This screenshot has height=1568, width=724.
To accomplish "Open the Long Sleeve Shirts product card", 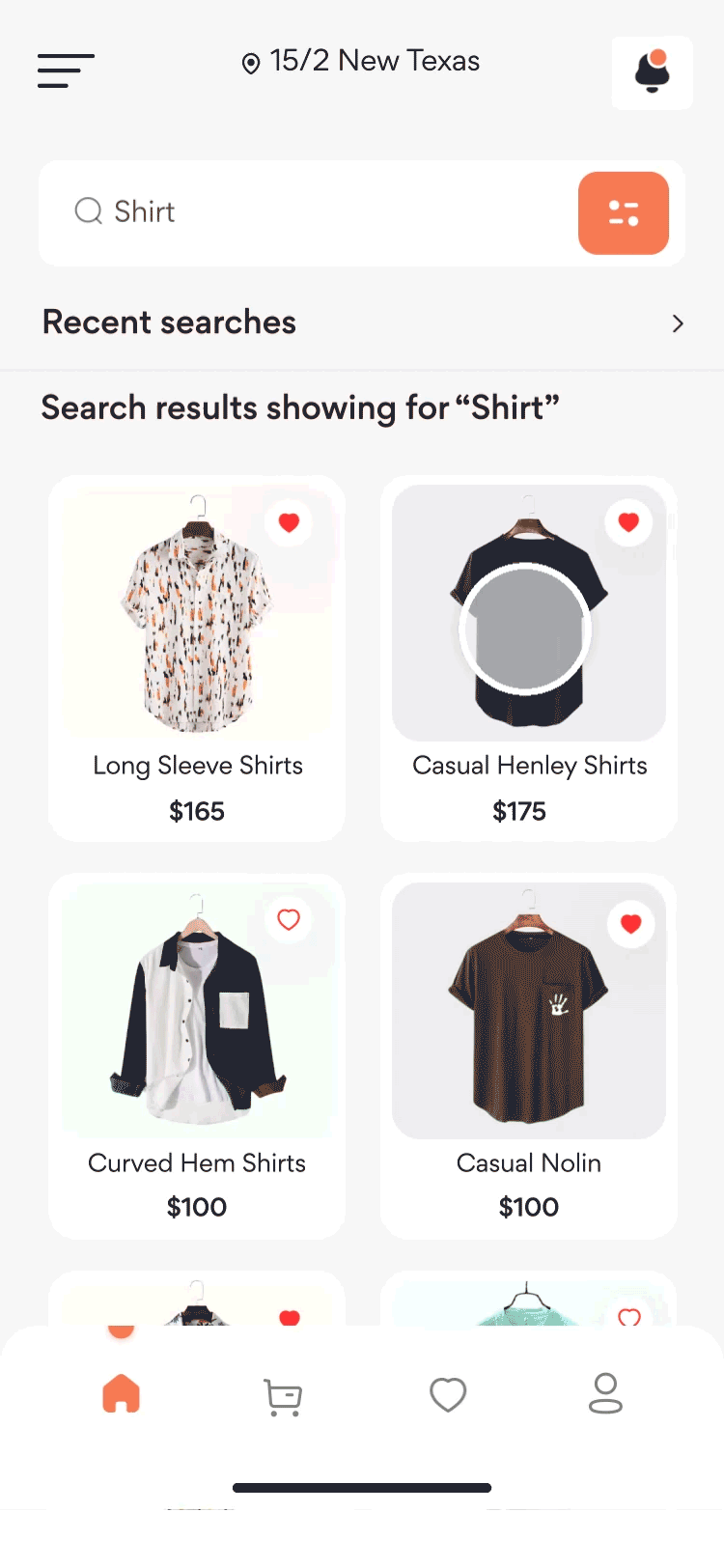I will point(197,658).
